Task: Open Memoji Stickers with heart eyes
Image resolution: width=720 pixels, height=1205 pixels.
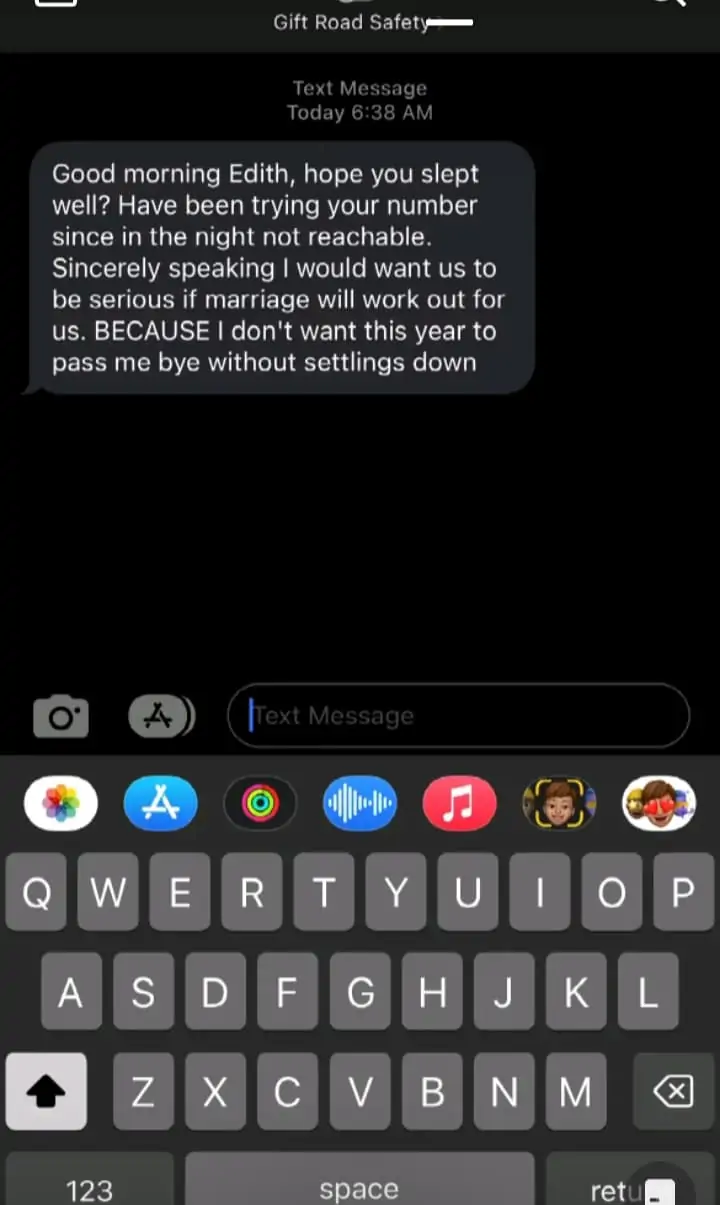Action: [658, 803]
